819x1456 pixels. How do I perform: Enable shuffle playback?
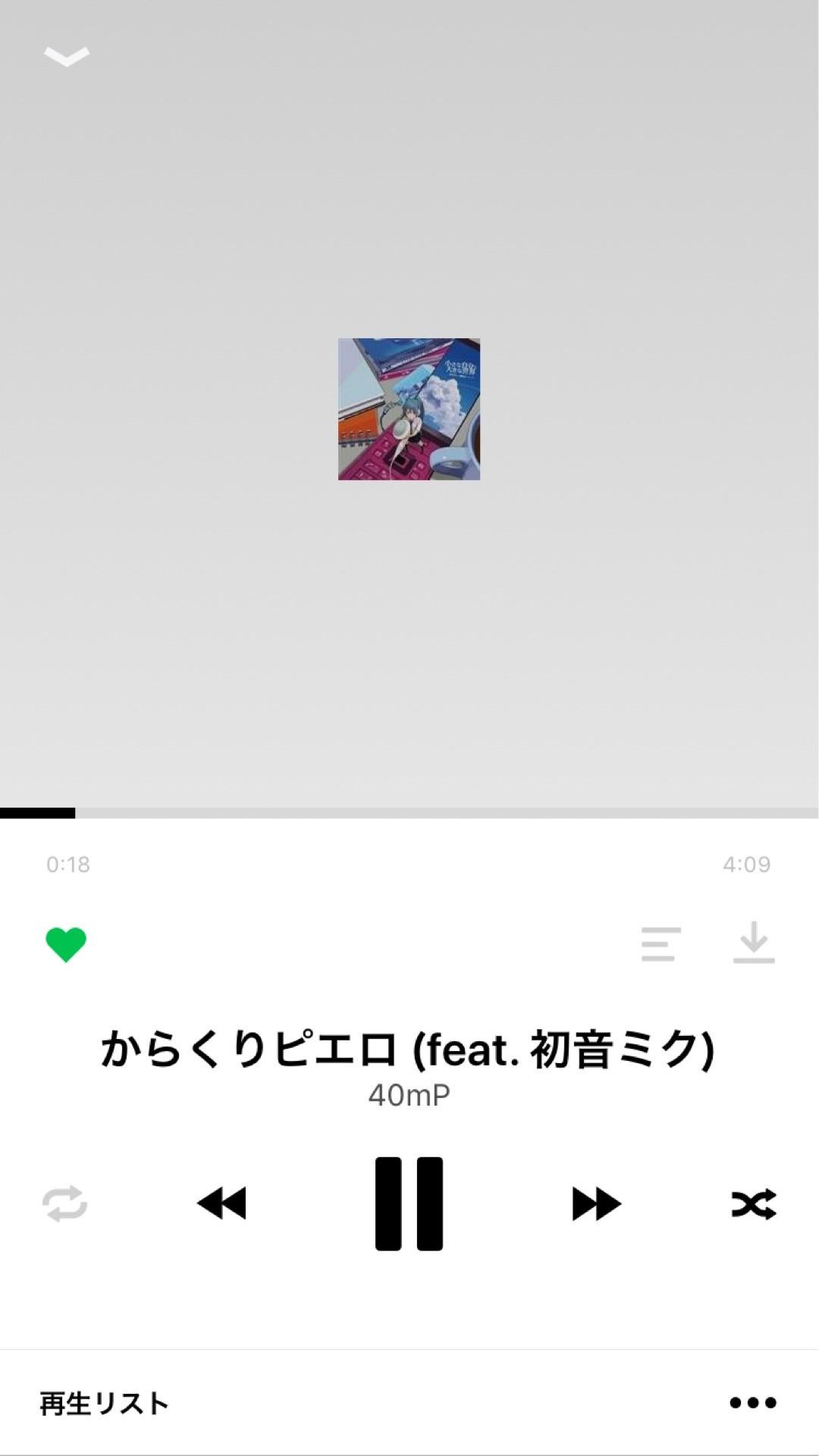click(x=752, y=1203)
